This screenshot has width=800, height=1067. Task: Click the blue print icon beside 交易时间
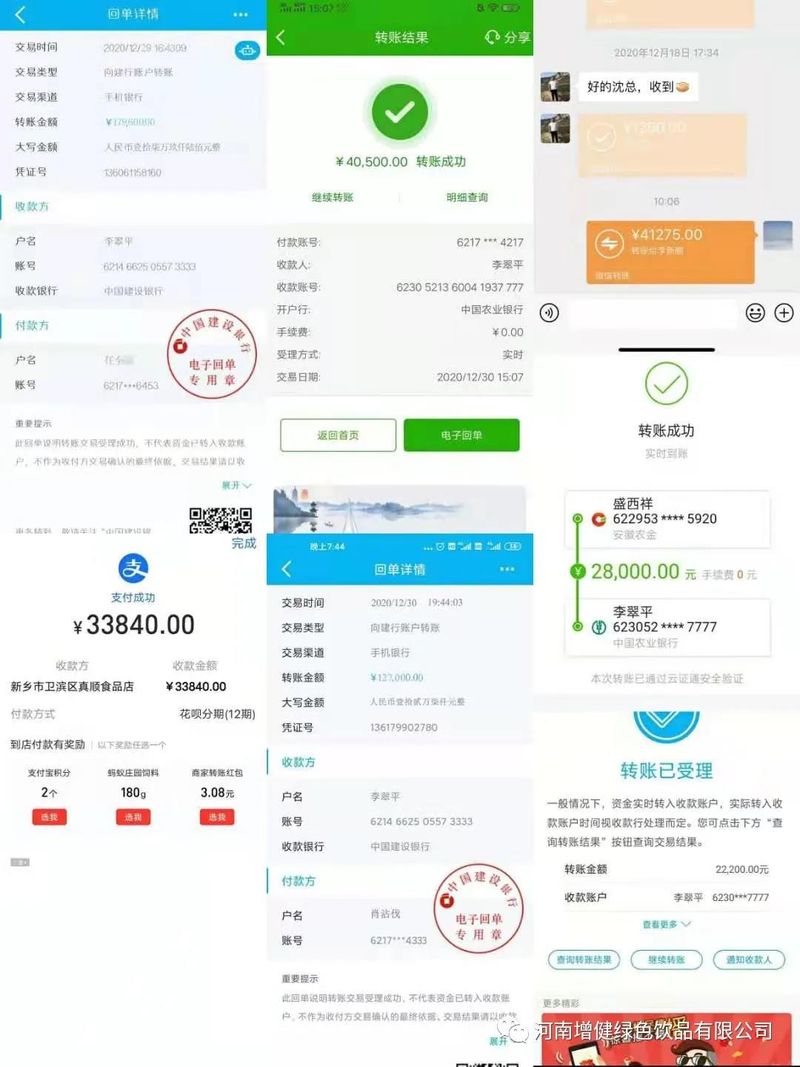coord(247,50)
